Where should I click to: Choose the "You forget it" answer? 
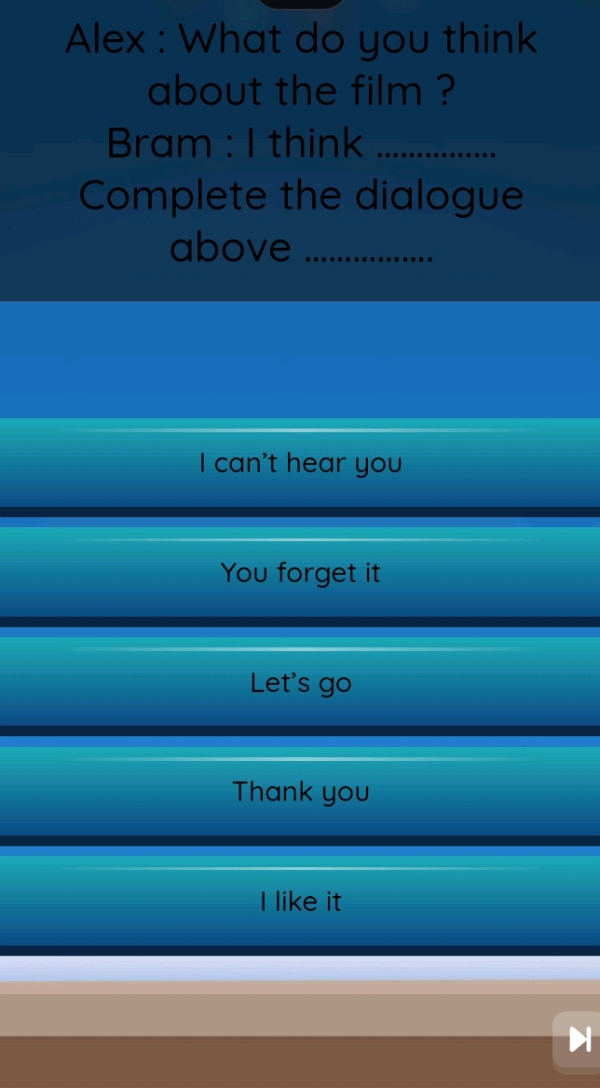(x=300, y=573)
